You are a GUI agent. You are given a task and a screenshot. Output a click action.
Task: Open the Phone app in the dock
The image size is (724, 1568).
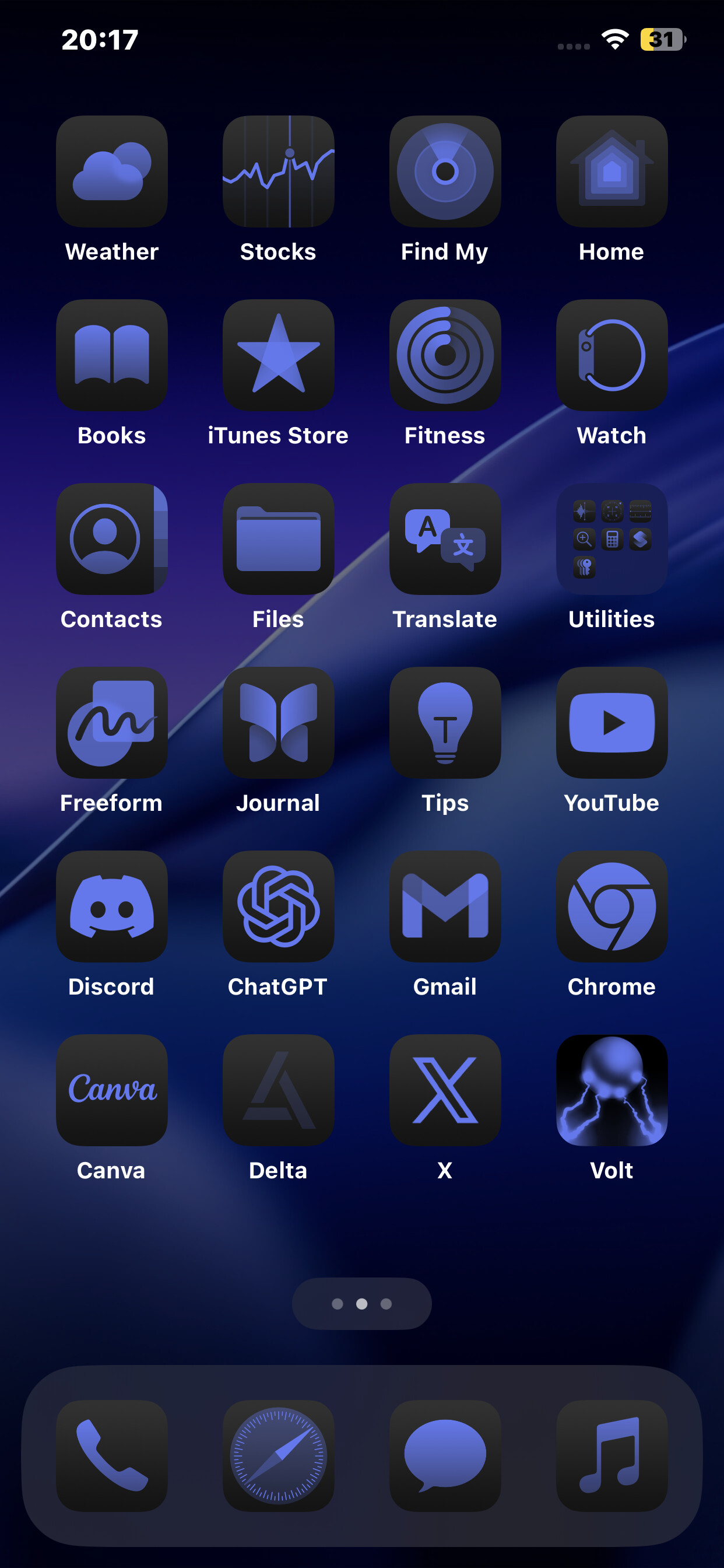(112, 1456)
